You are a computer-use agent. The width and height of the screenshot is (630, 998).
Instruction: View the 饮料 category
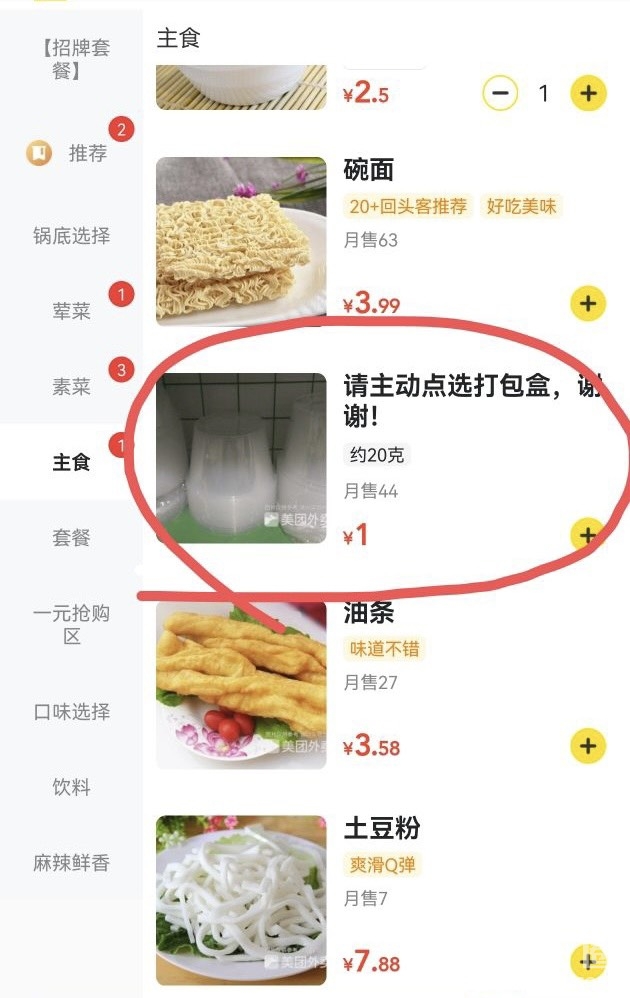click(71, 787)
